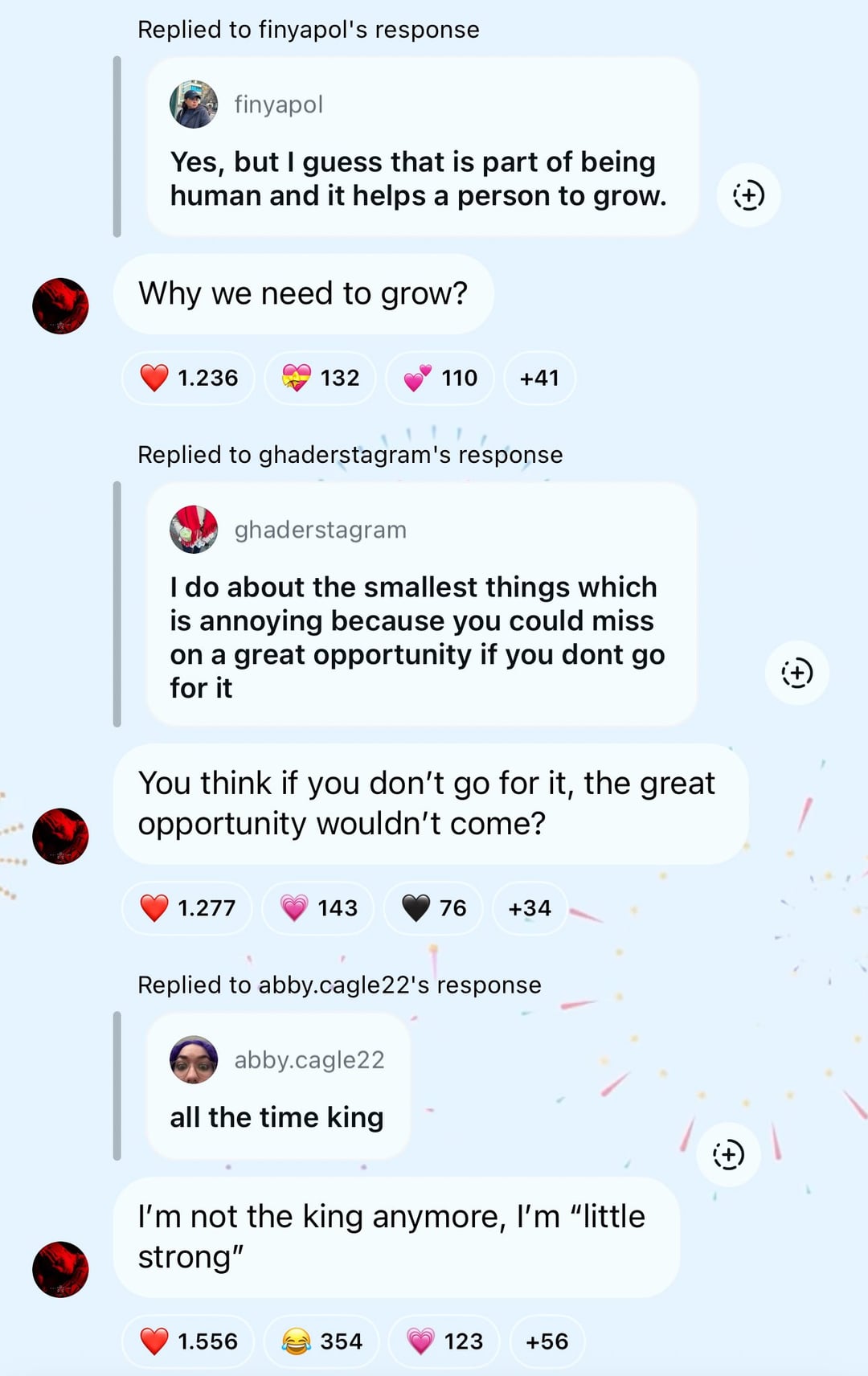Tap the red heart reaction showing 1.236
868x1376 pixels.
(x=189, y=378)
